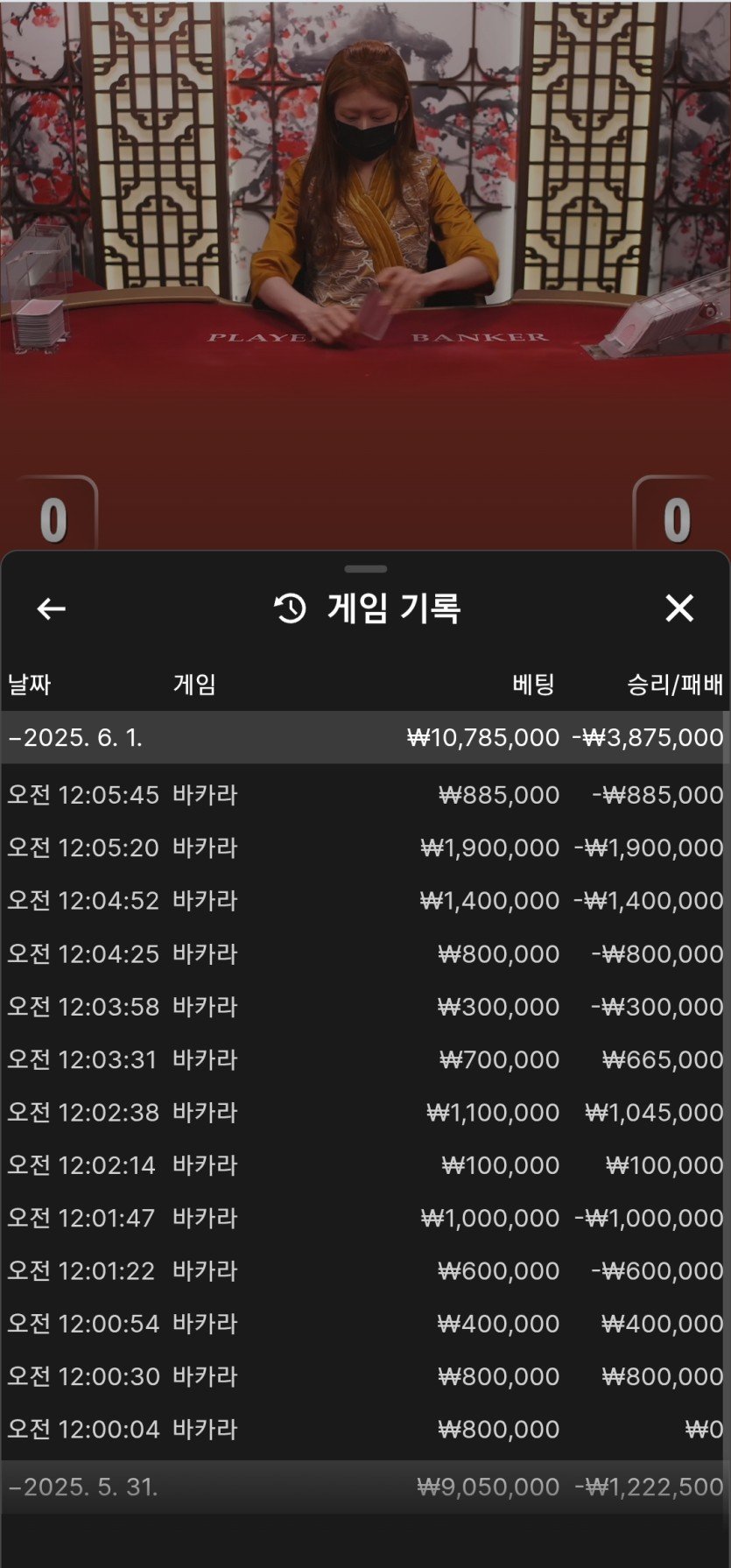Open the 오전 12:03:58 game record

click(365, 1007)
